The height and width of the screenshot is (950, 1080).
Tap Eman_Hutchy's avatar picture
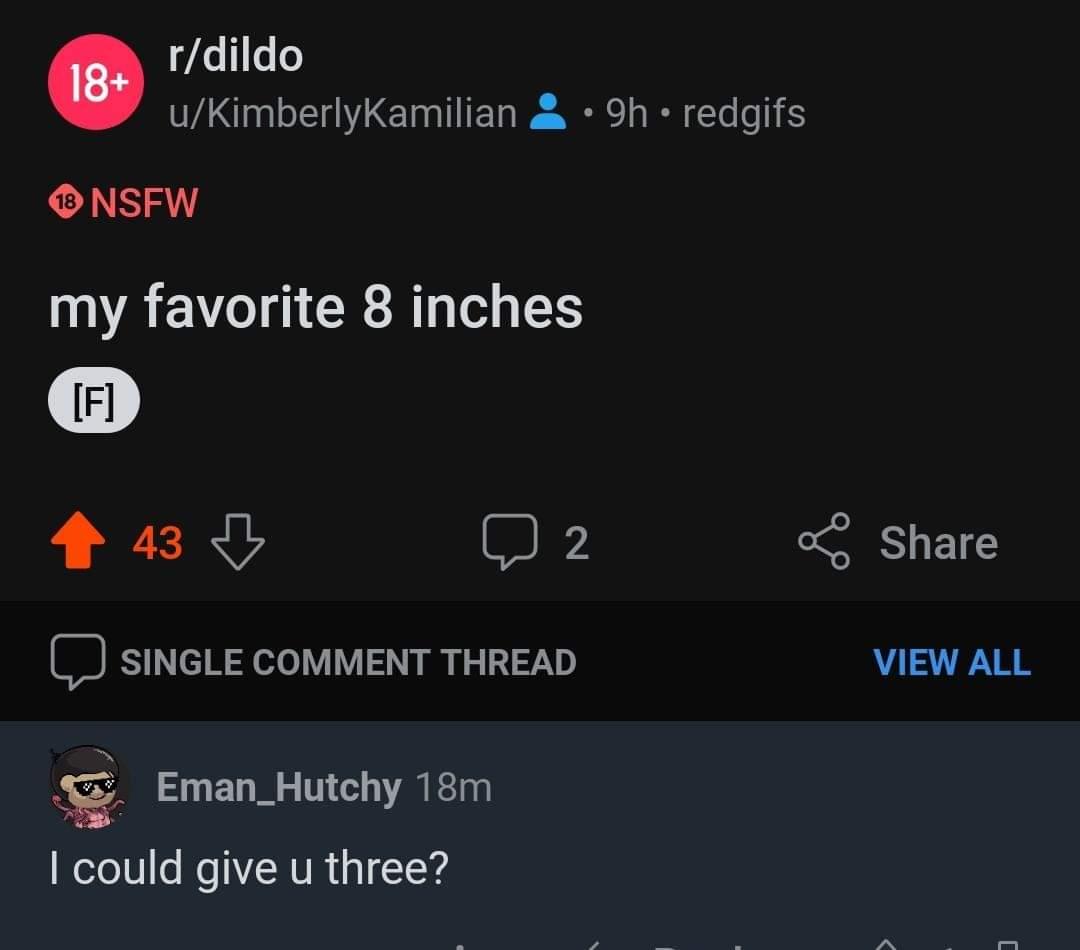coord(88,787)
